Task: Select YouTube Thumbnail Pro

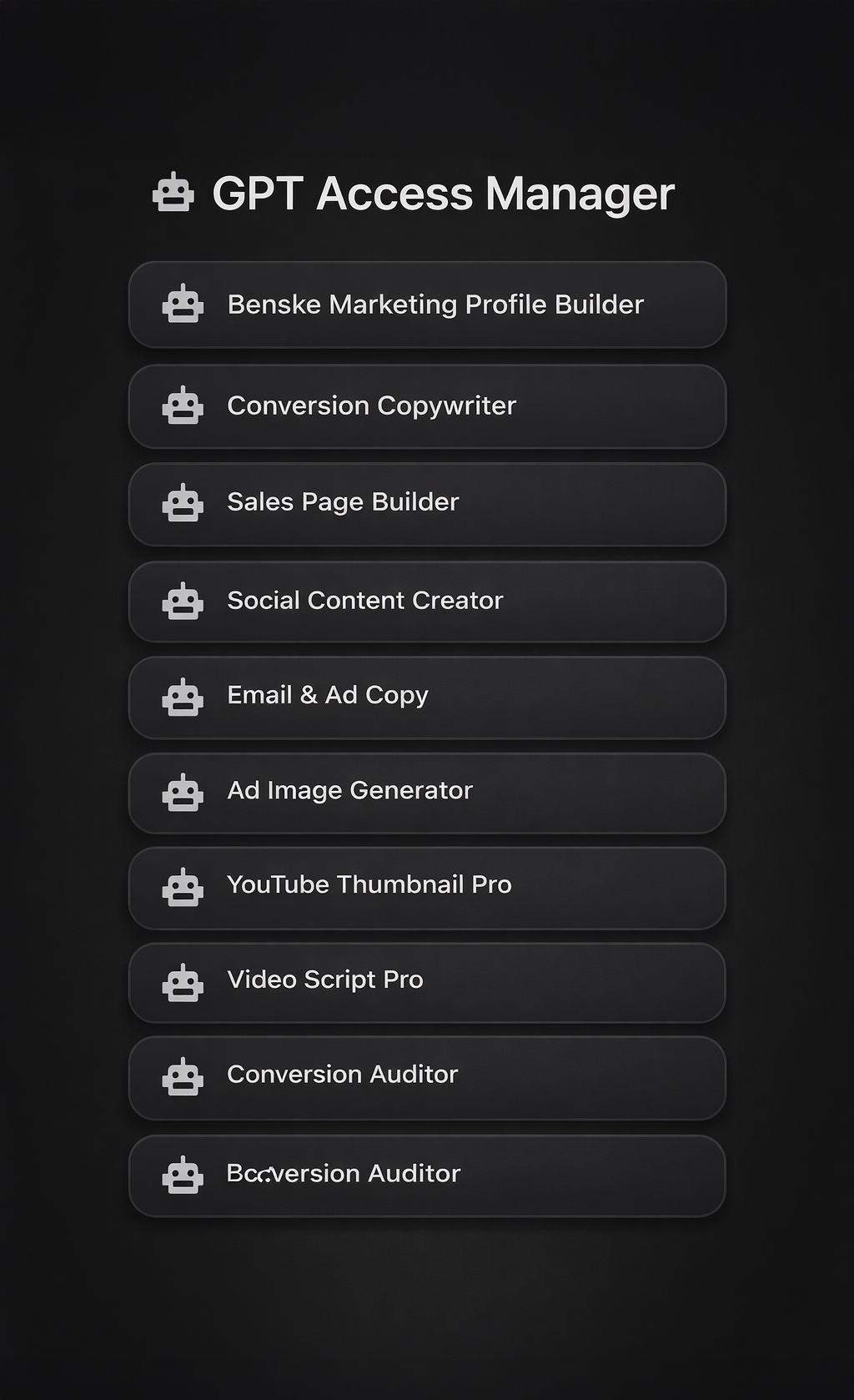Action: [427, 887]
